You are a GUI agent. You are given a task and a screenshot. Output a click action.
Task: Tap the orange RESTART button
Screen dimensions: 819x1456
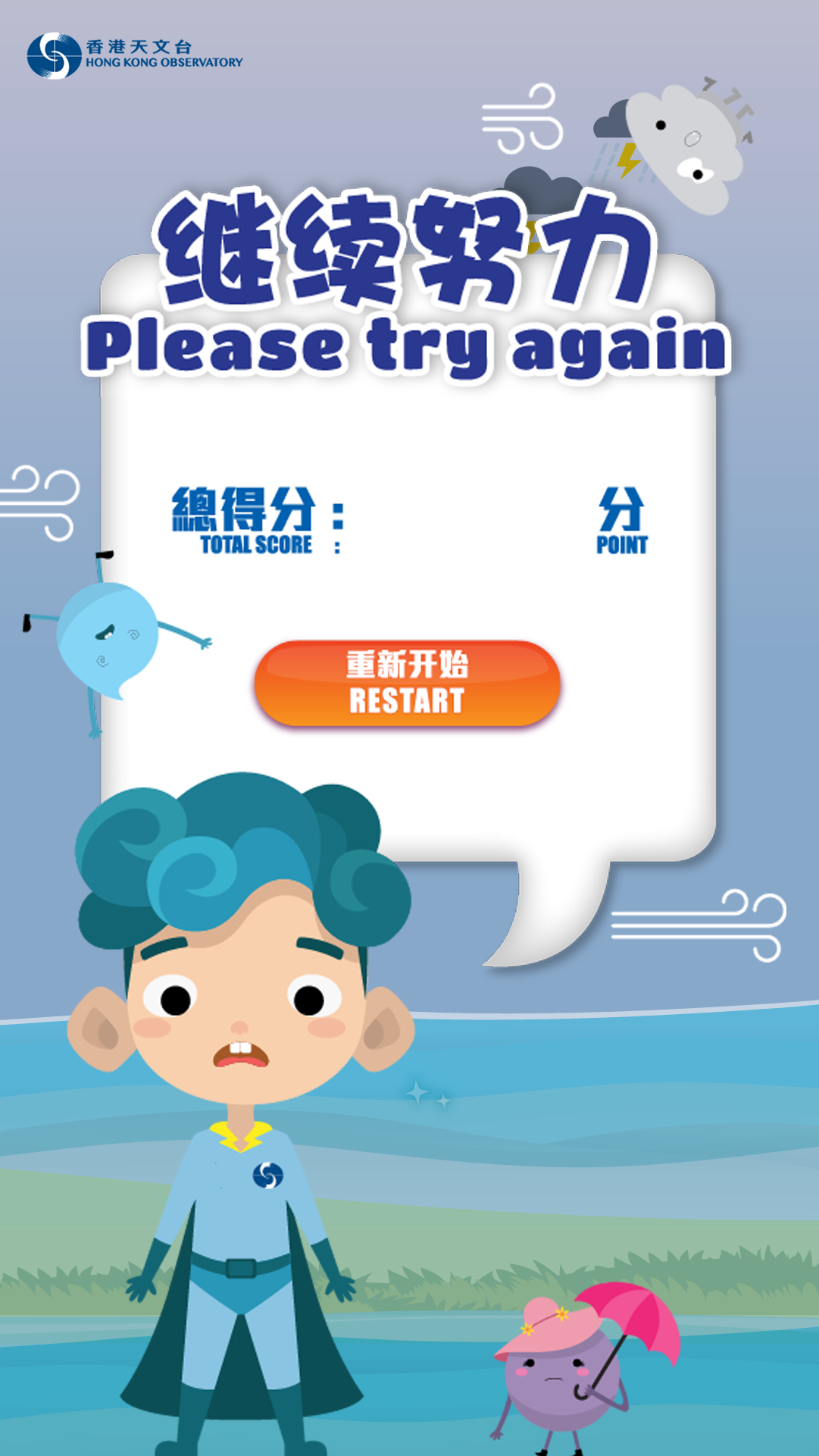(x=408, y=683)
